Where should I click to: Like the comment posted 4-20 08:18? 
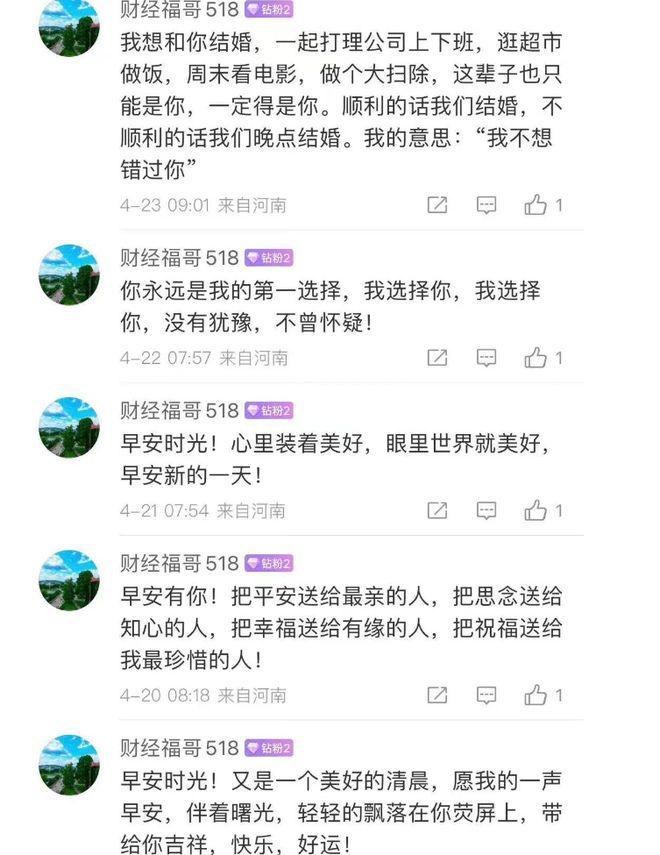pyautogui.click(x=536, y=695)
